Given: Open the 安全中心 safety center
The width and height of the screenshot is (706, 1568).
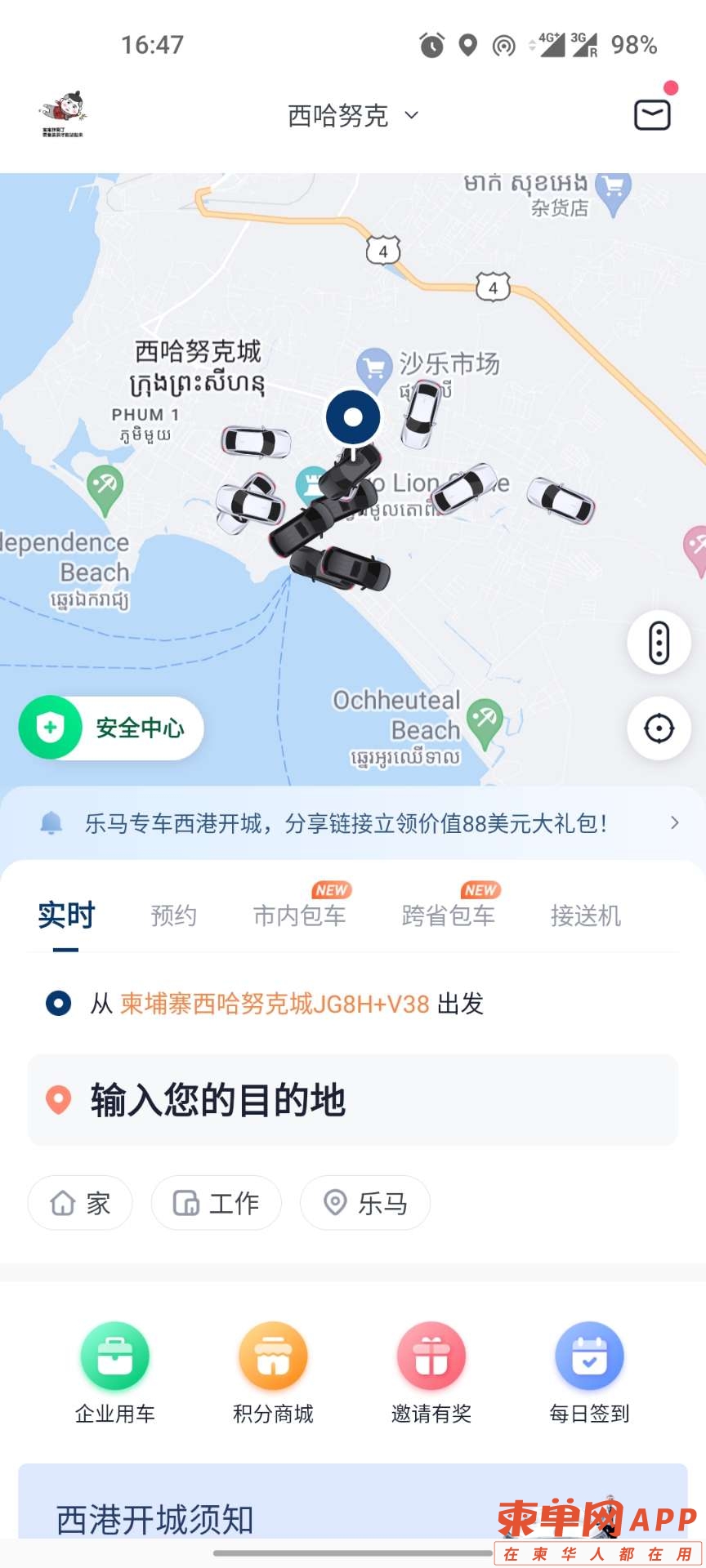Looking at the screenshot, I should tap(112, 728).
